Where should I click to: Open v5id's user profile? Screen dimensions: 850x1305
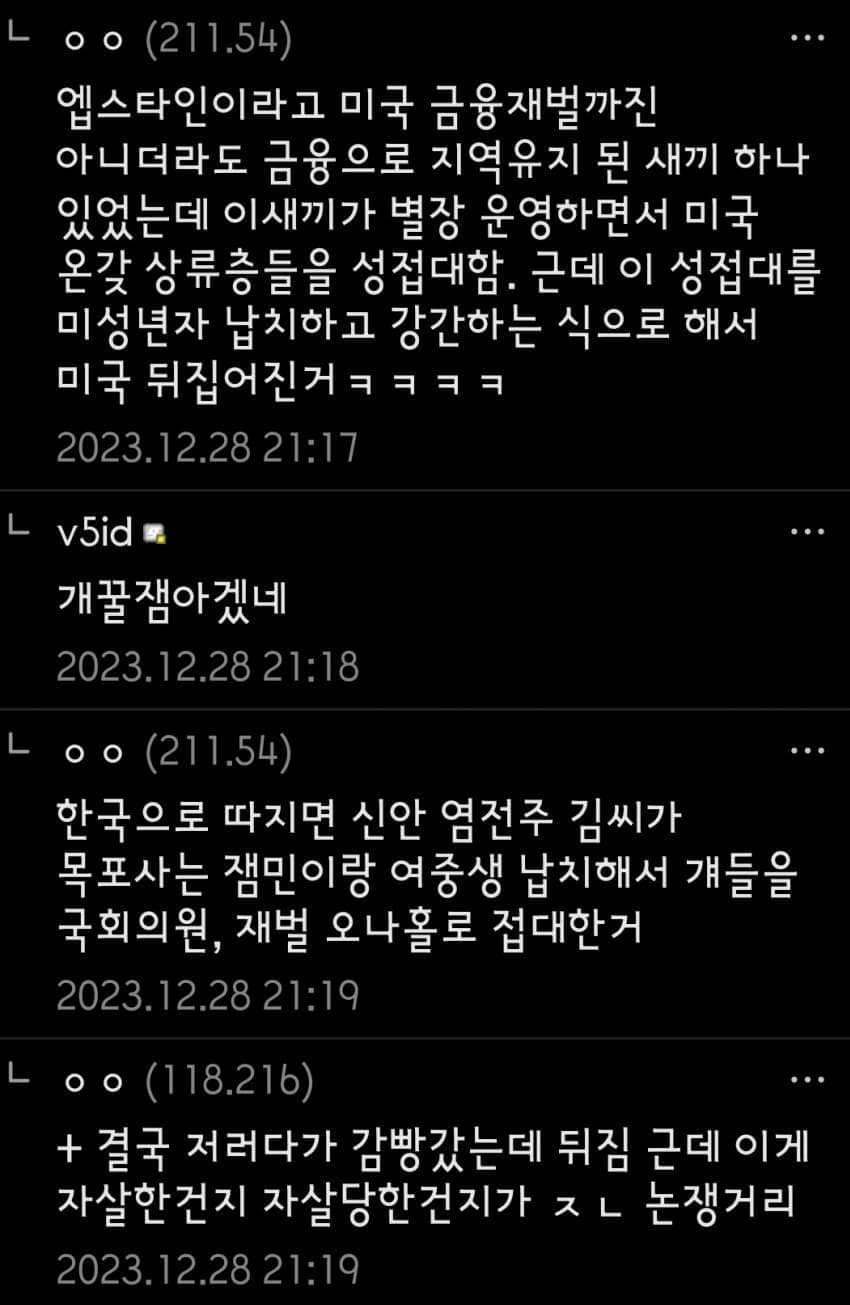pyautogui.click(x=96, y=533)
